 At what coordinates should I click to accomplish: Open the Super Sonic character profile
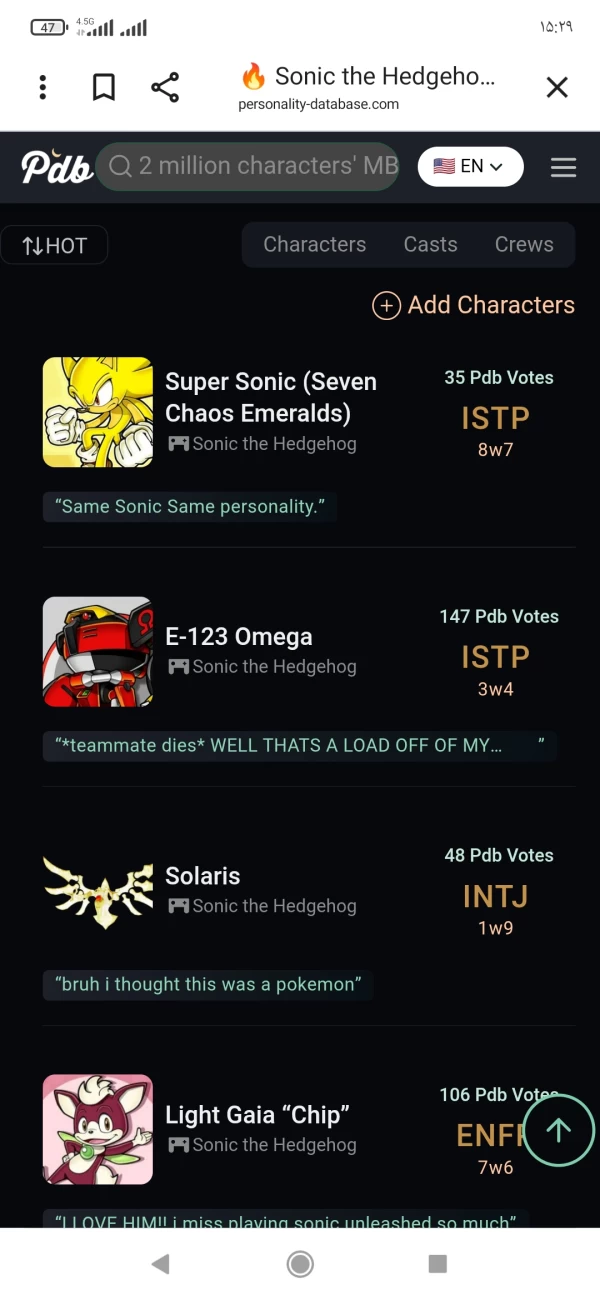(270, 398)
